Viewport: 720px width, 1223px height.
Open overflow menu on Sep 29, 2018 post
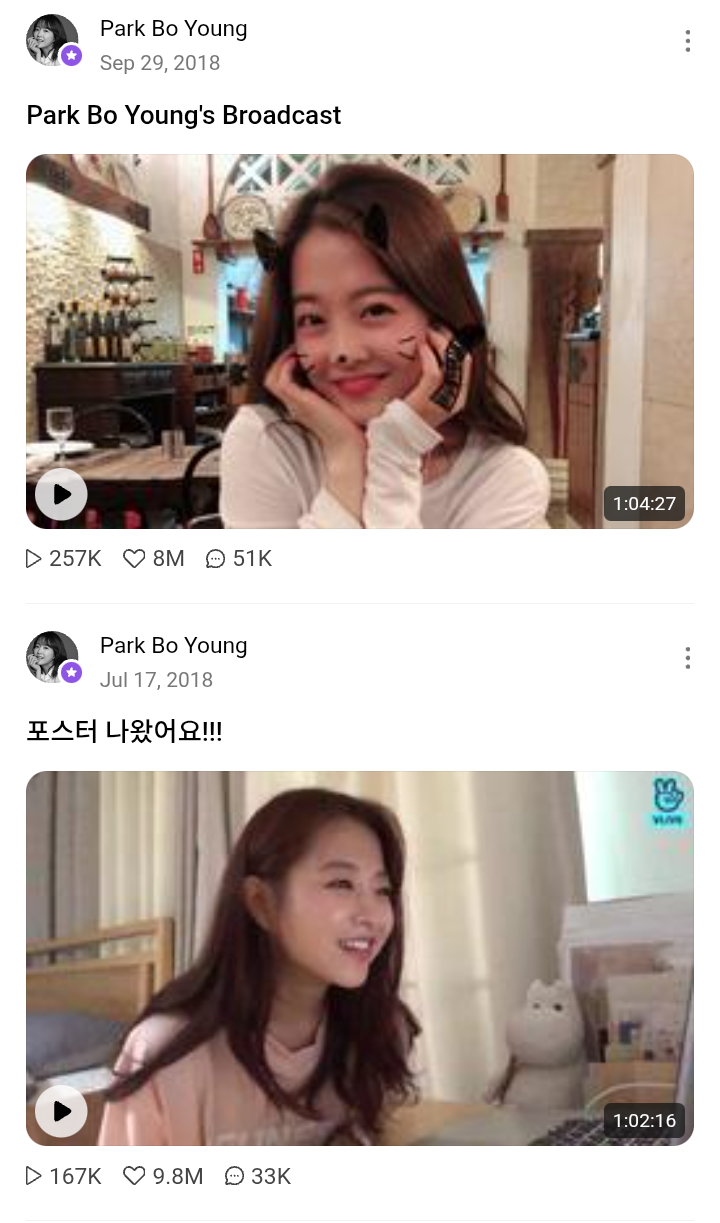[x=687, y=41]
